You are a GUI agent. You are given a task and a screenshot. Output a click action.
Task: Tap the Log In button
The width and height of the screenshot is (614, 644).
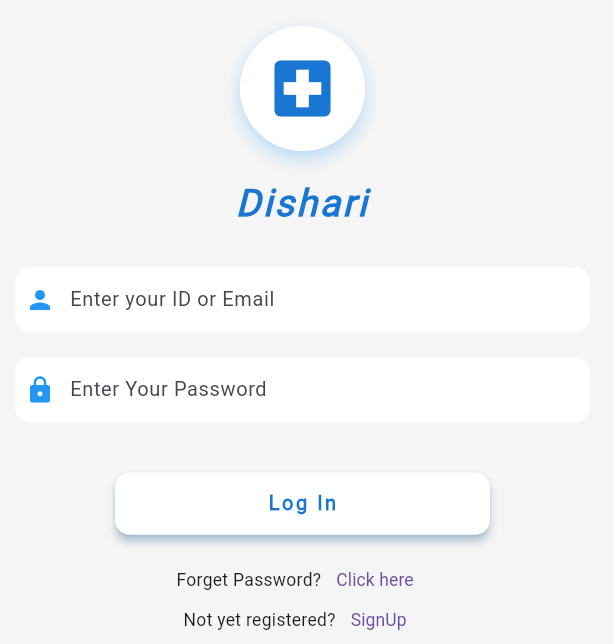tap(302, 503)
